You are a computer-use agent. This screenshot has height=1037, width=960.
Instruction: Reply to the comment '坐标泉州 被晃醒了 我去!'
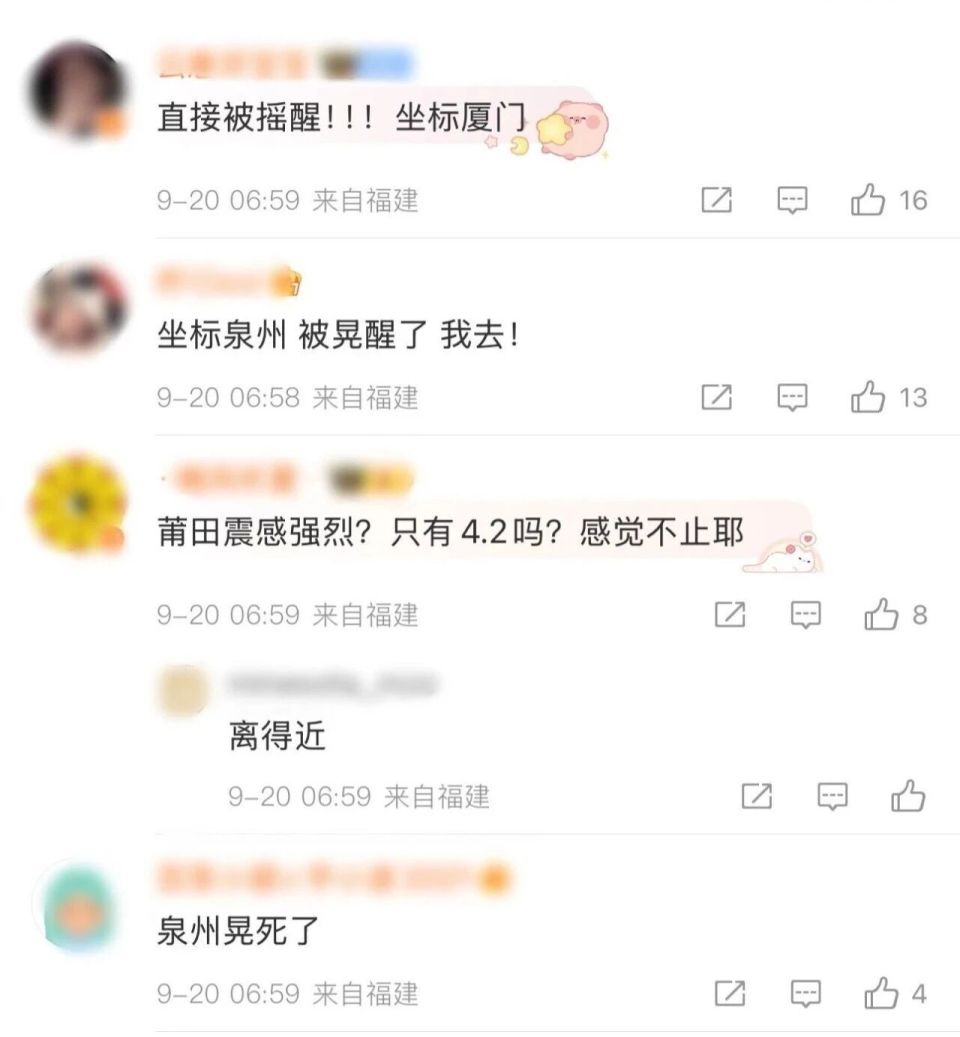coord(792,398)
